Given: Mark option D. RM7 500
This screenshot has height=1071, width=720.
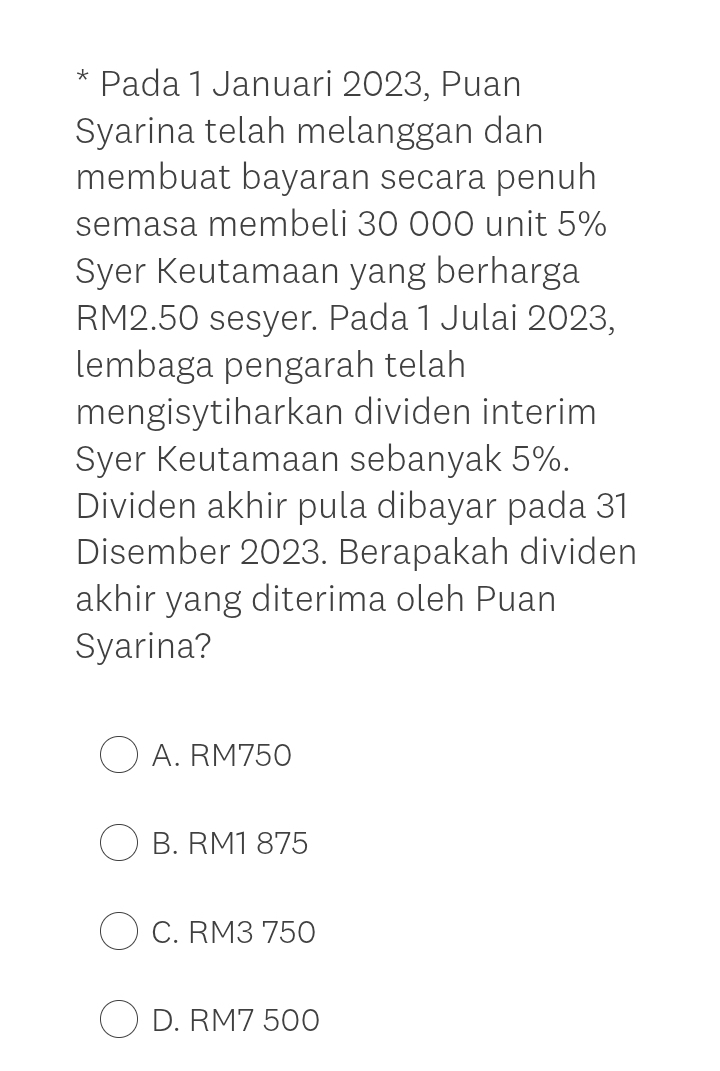Looking at the screenshot, I should pyautogui.click(x=119, y=1020).
